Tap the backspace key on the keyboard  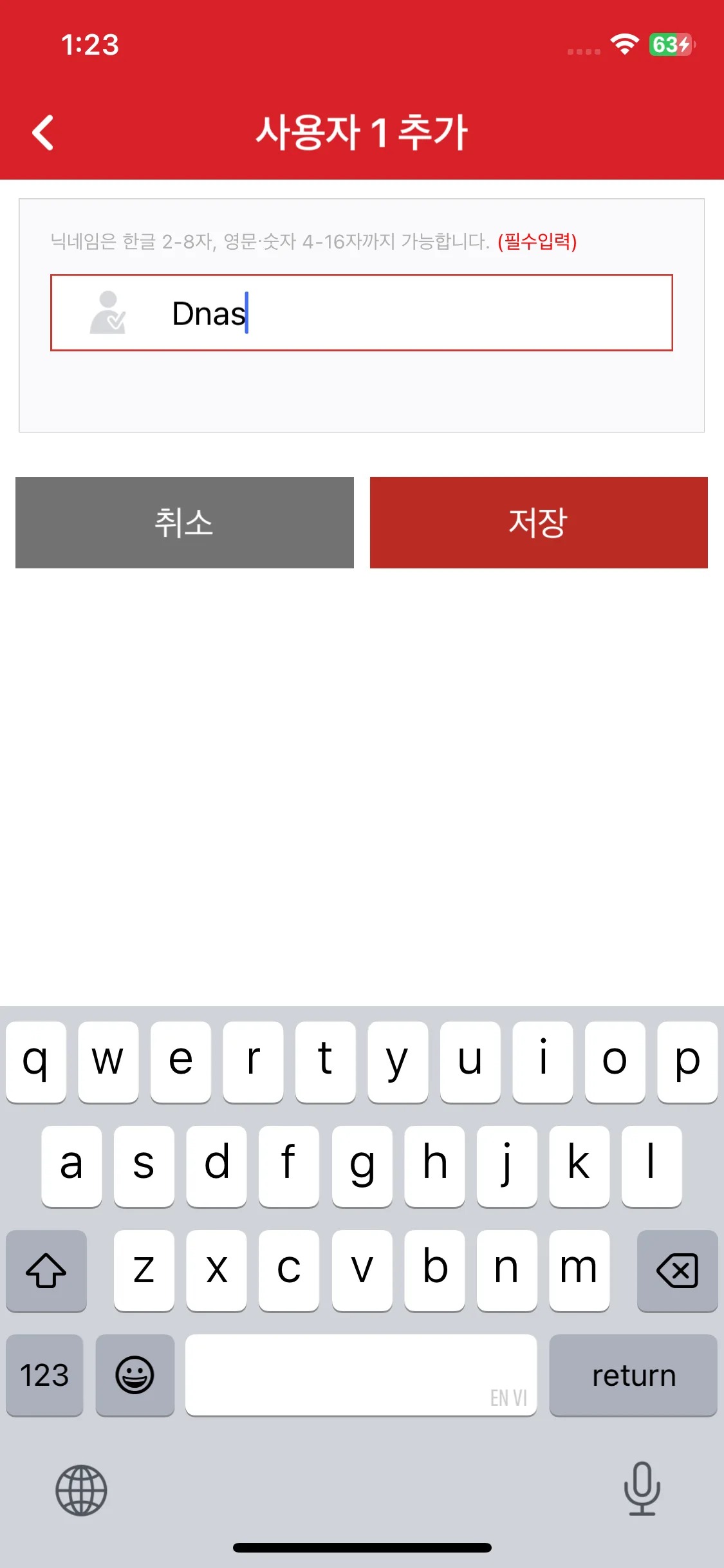677,1271
